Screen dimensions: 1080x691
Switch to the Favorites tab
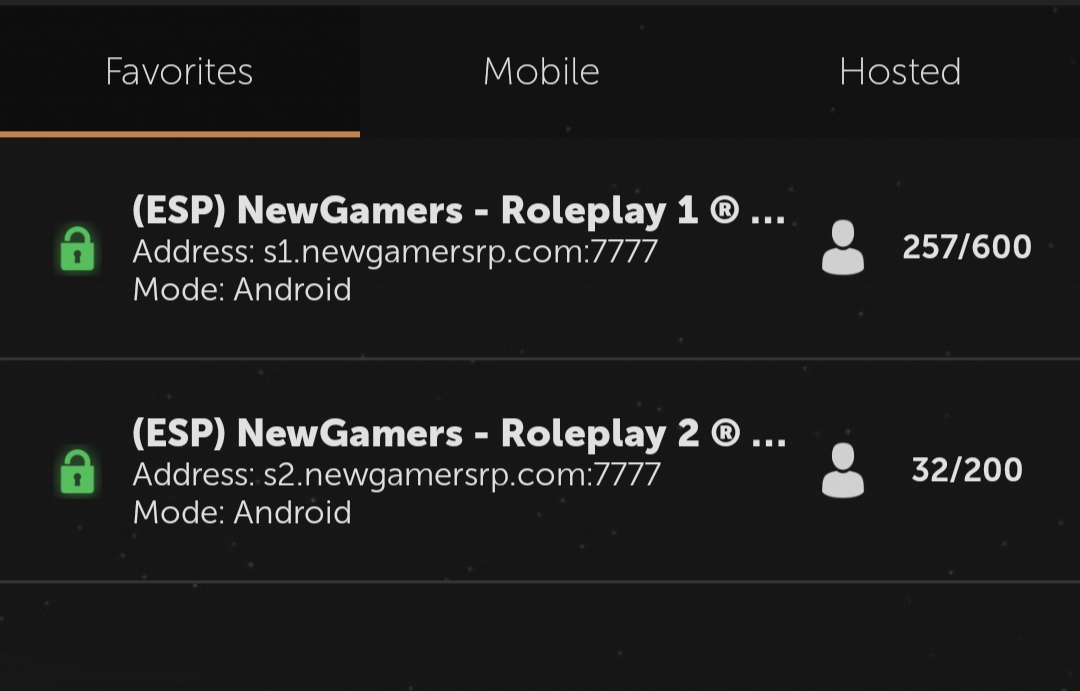179,72
